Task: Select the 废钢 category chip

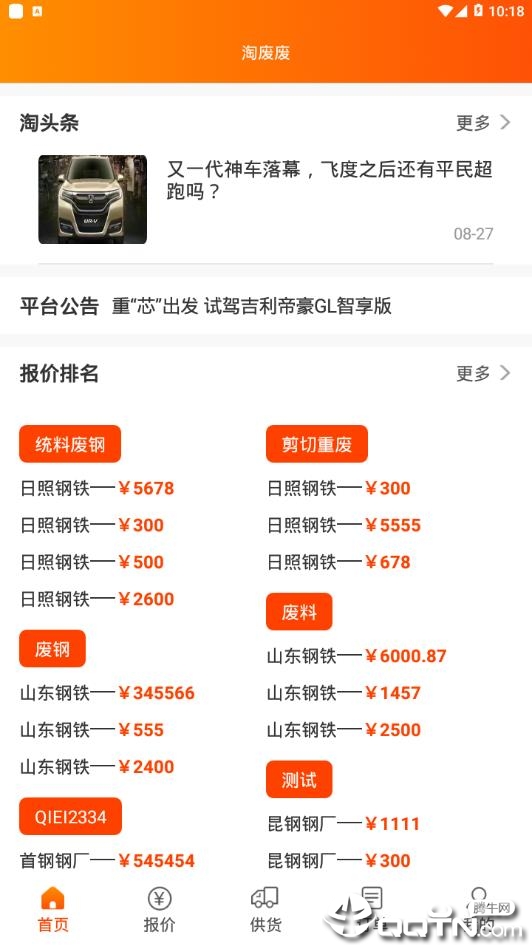Action: pos(52,649)
